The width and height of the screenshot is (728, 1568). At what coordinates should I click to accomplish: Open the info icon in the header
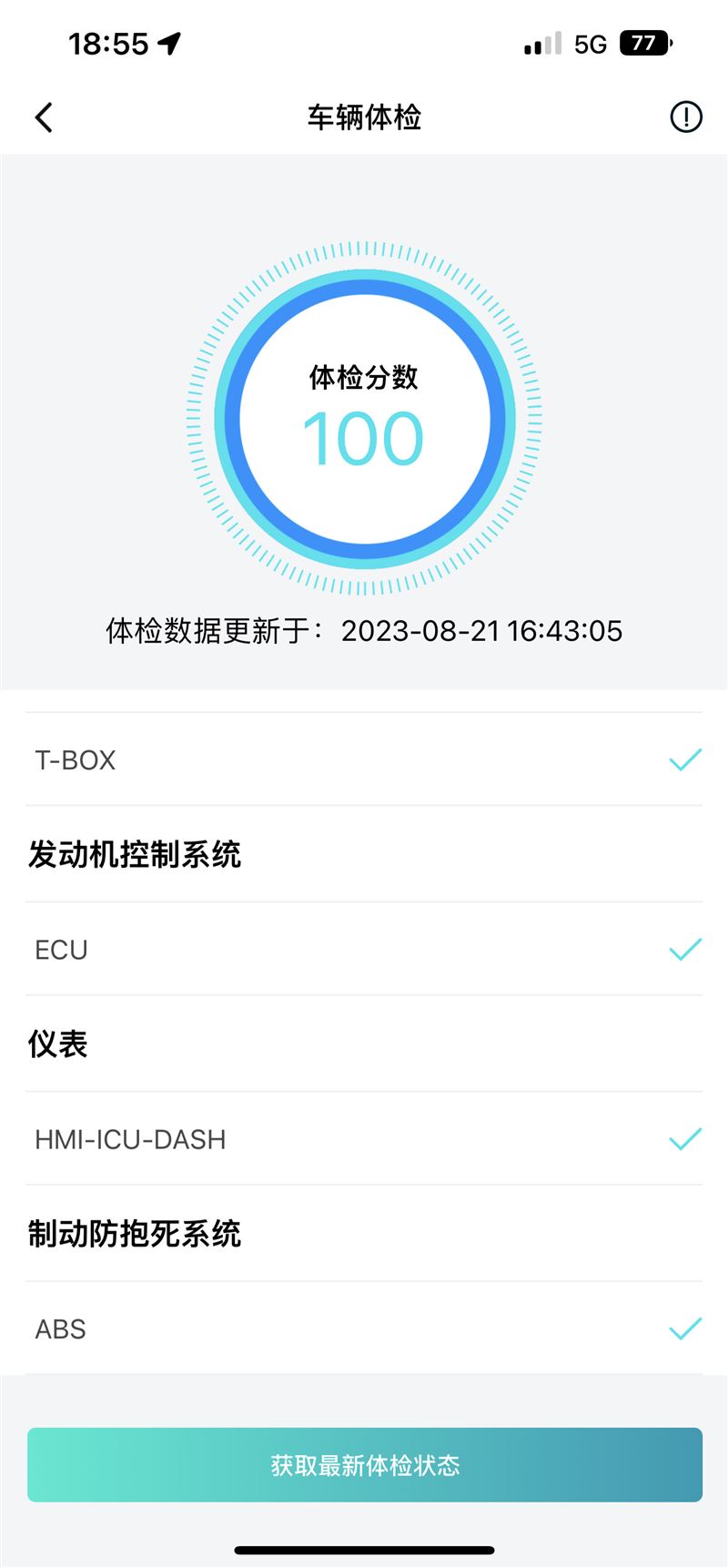(686, 117)
